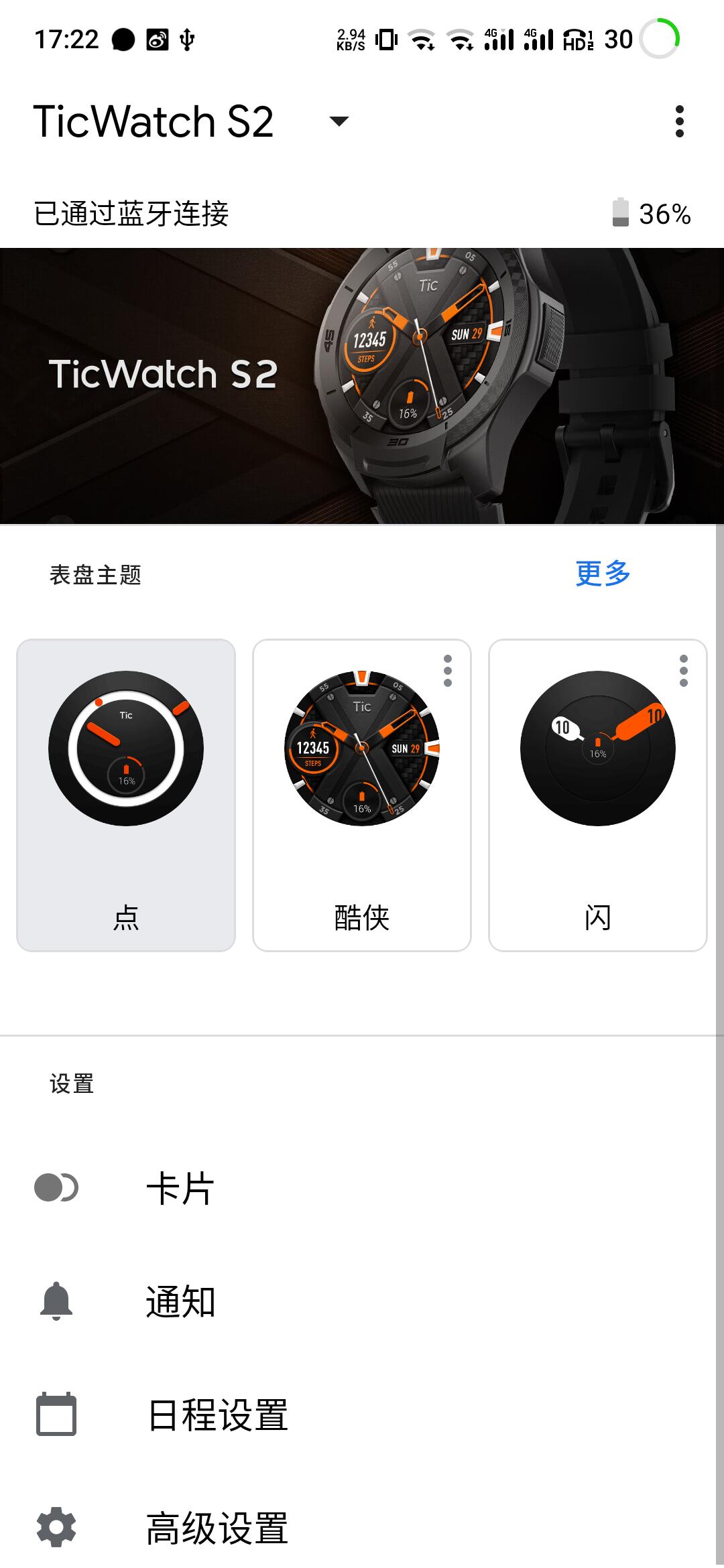Open the device switcher dropdown next to TicWatch S2

tap(338, 122)
